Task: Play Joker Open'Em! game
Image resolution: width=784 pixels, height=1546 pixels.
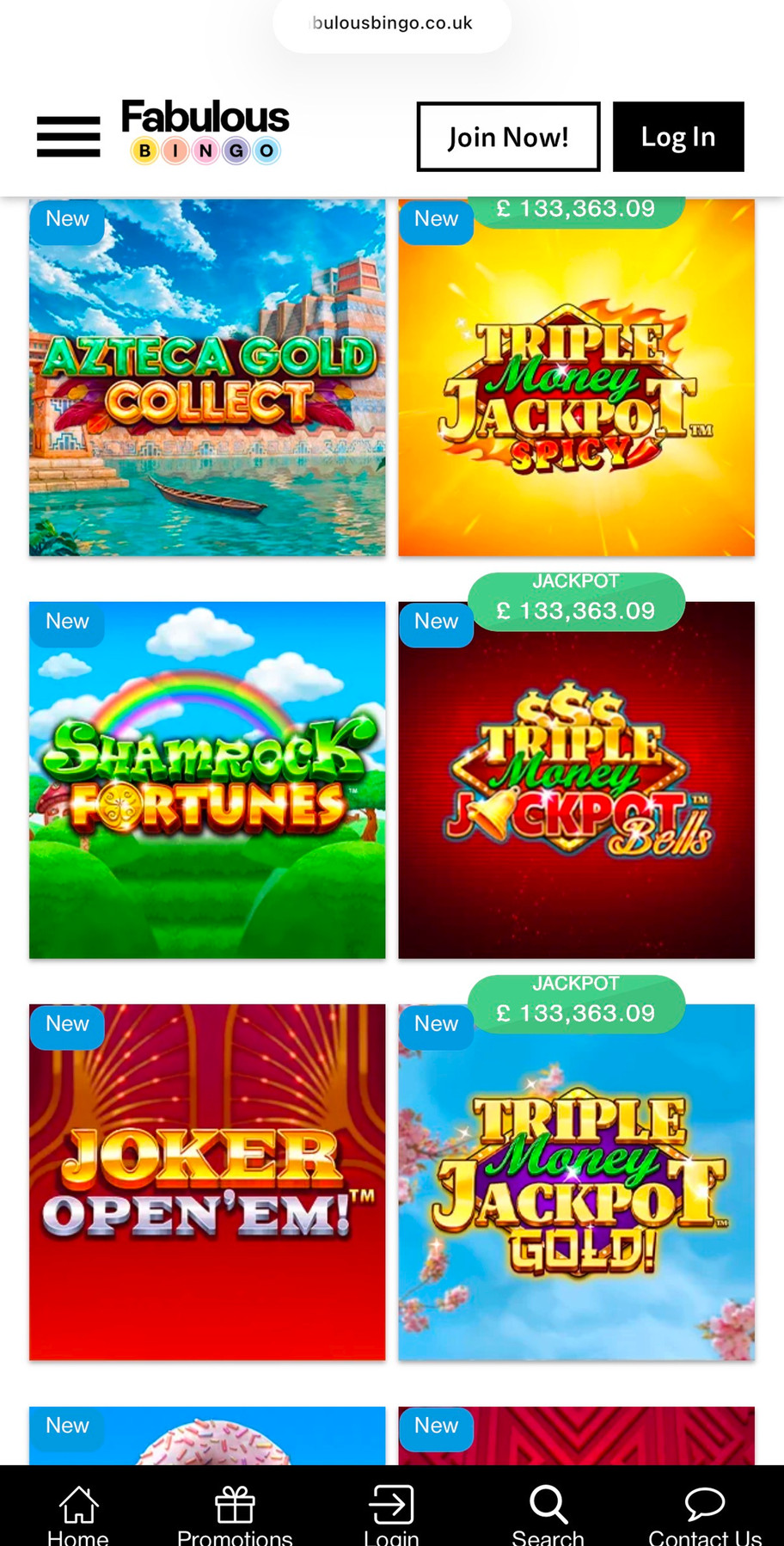Action: [x=207, y=1182]
